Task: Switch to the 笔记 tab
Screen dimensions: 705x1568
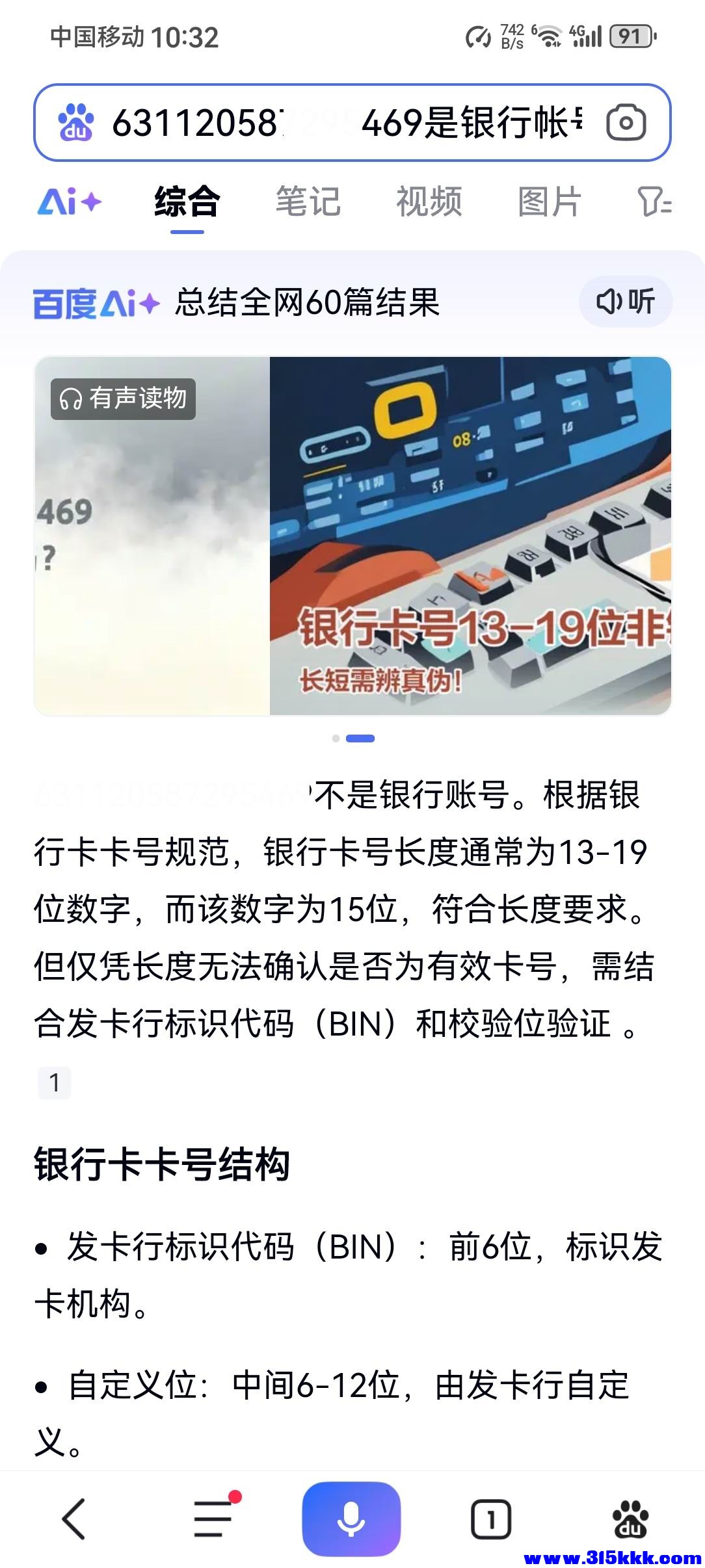Action: 308,202
